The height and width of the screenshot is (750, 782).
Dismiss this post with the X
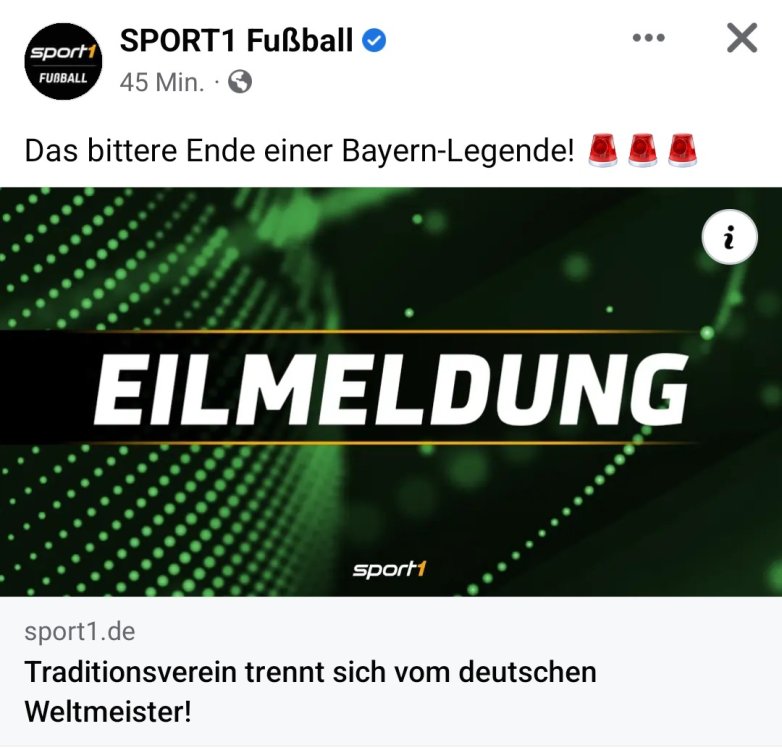741,39
